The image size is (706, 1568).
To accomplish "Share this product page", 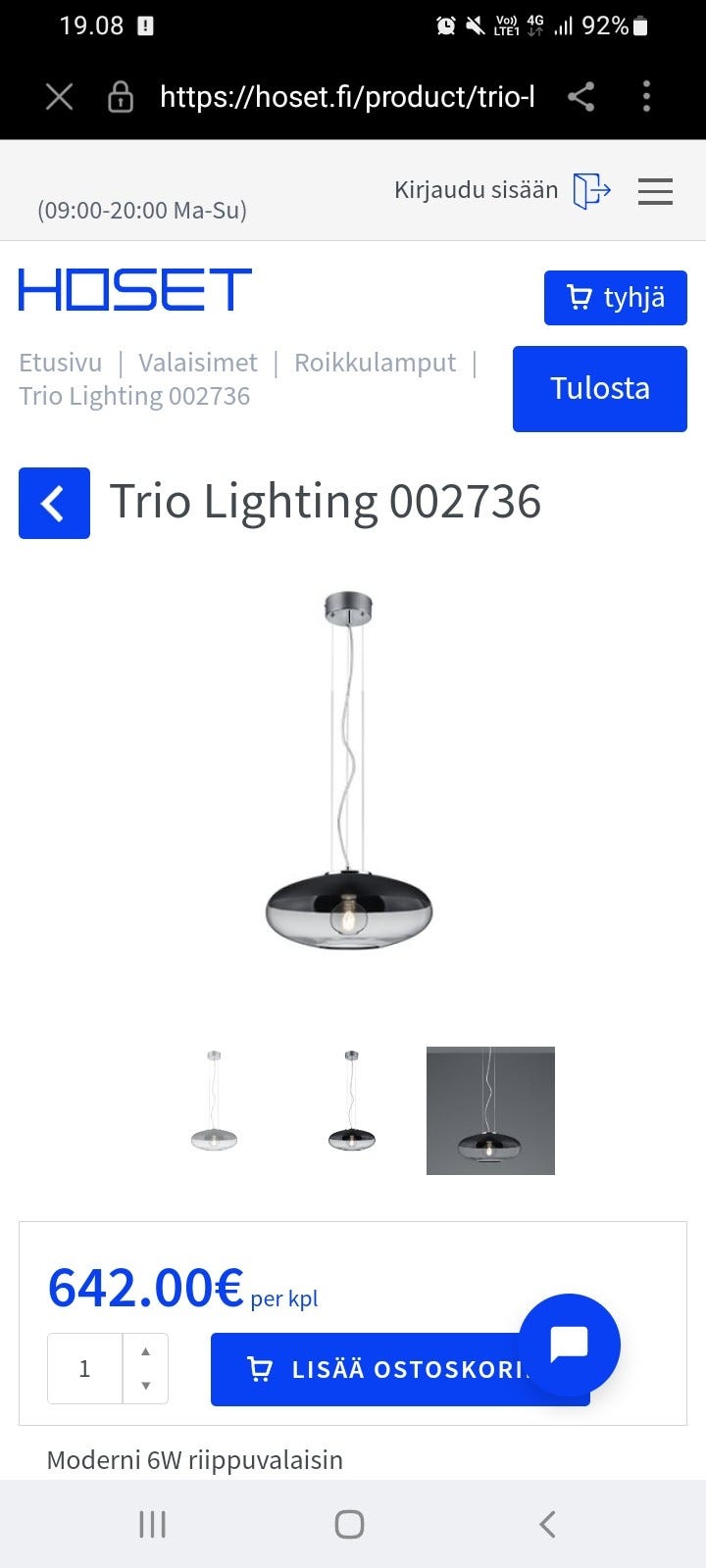I will click(x=581, y=97).
